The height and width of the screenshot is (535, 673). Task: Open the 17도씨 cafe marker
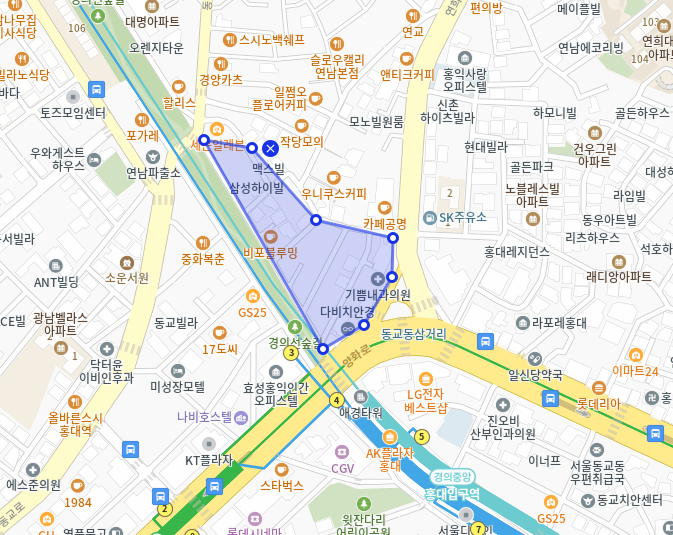[220, 332]
